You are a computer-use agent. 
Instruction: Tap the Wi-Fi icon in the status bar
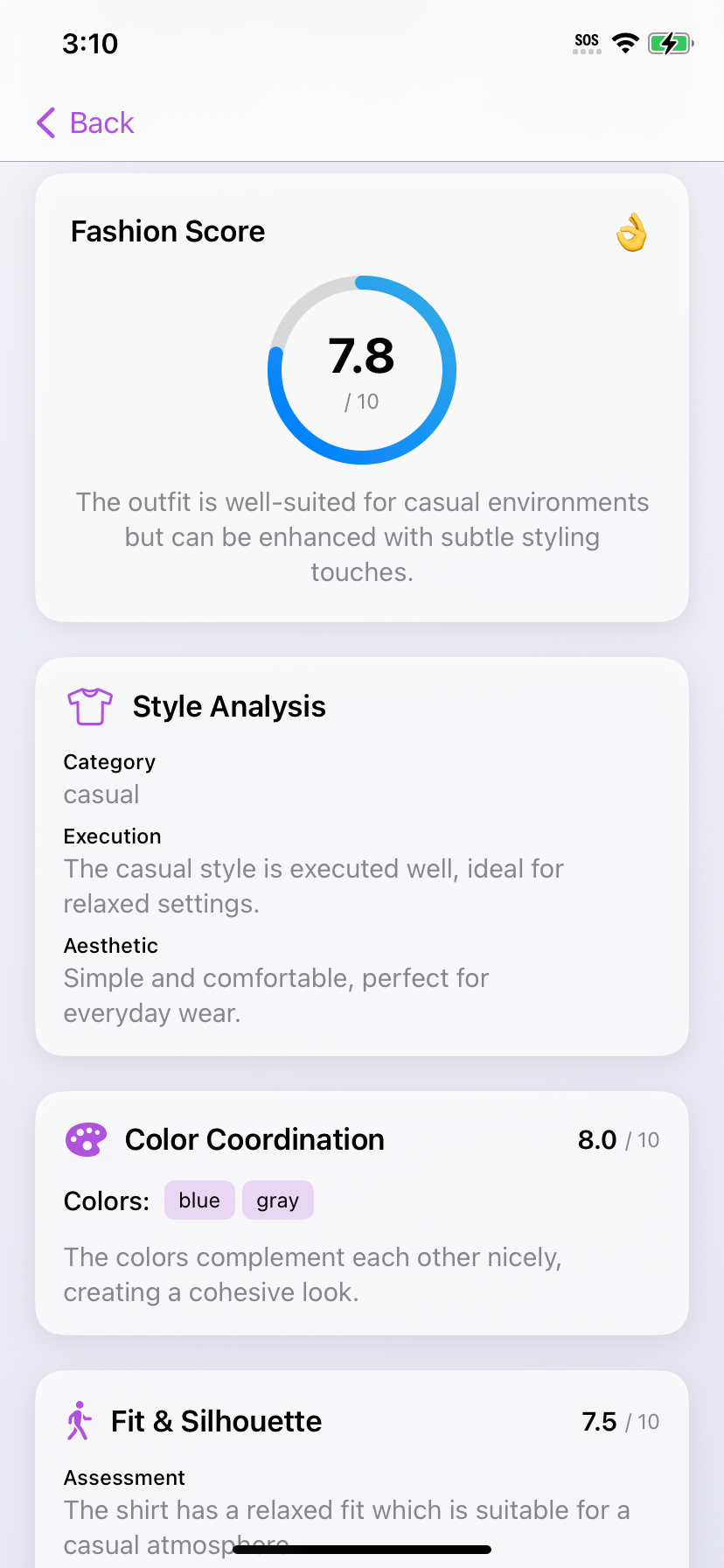tap(626, 41)
